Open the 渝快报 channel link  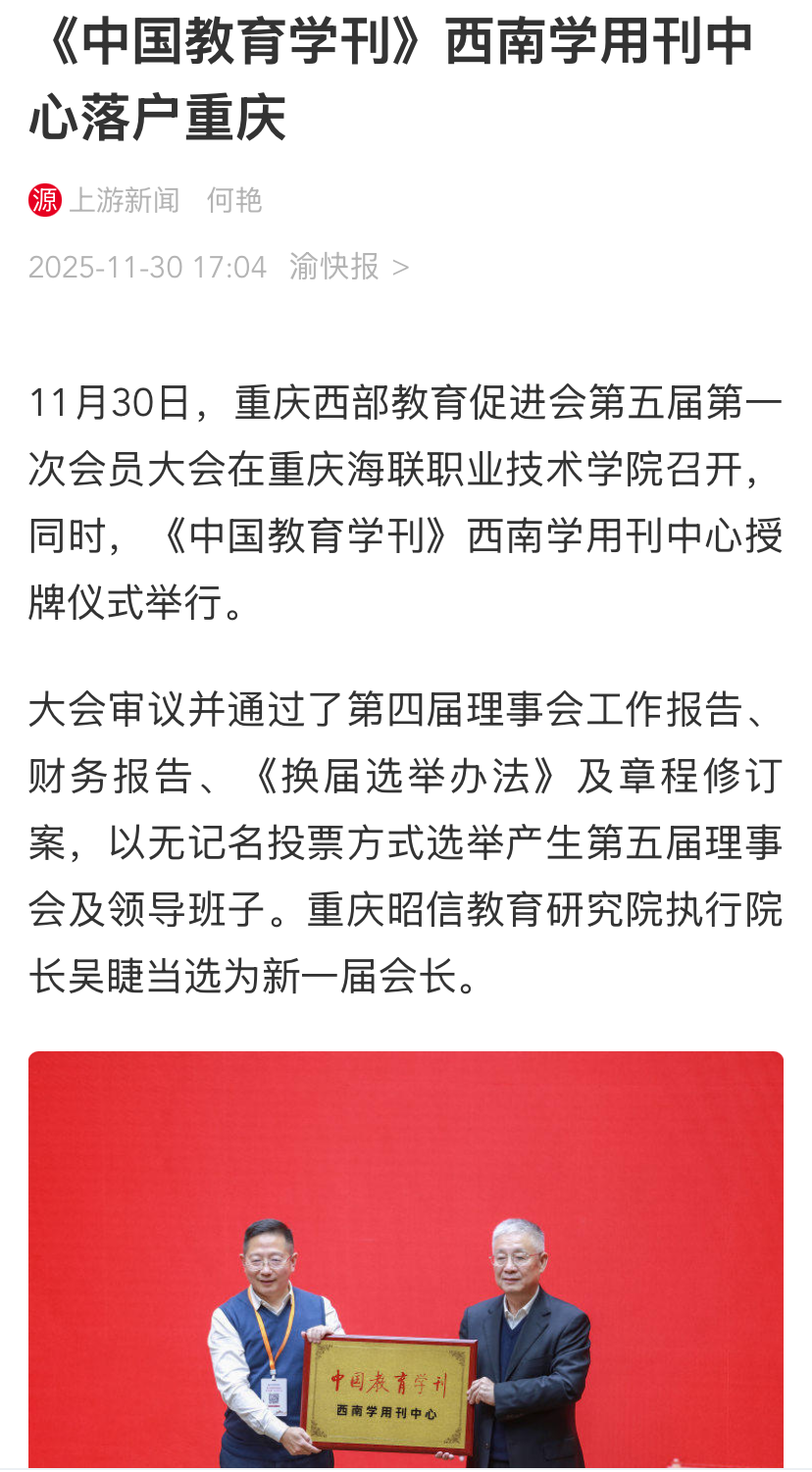point(348,266)
